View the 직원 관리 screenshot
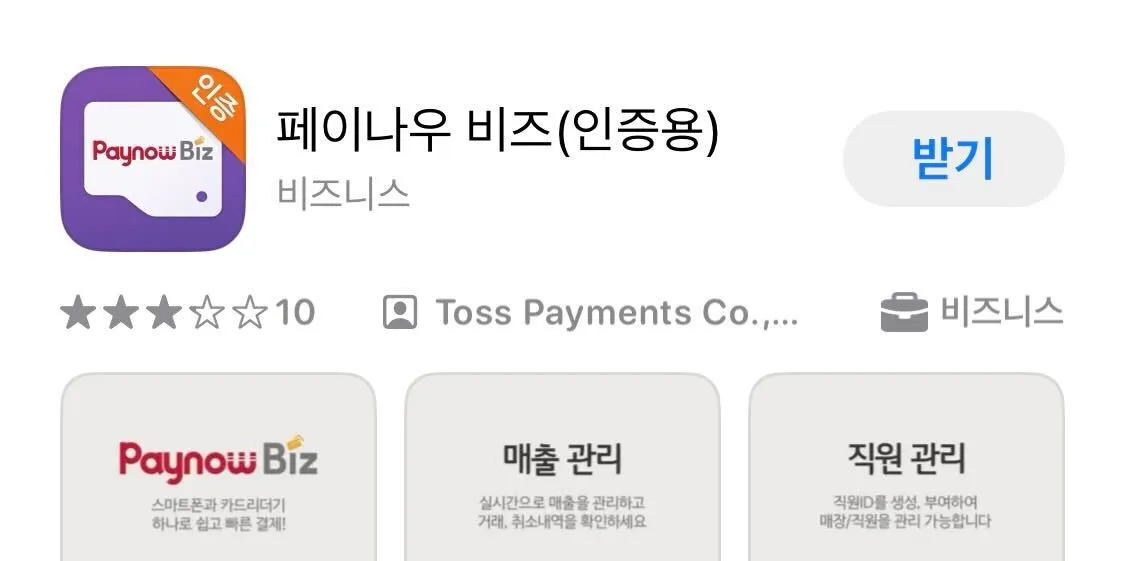This screenshot has width=1125, height=561. click(906, 468)
